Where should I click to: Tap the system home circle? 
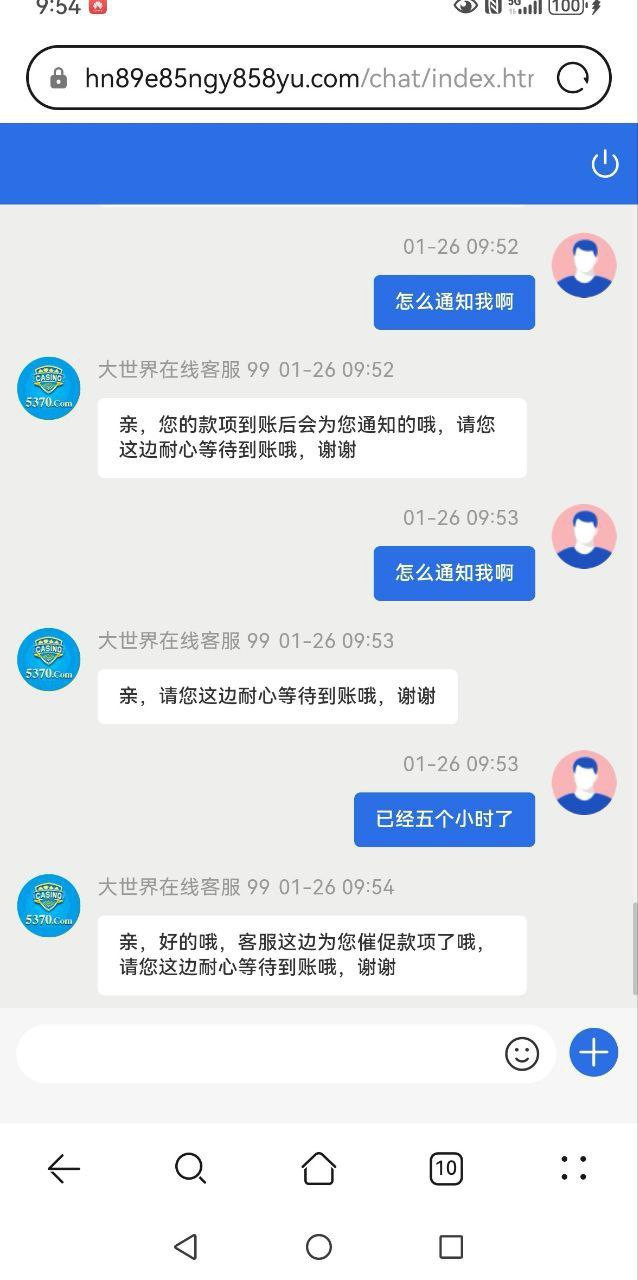[x=319, y=1246]
